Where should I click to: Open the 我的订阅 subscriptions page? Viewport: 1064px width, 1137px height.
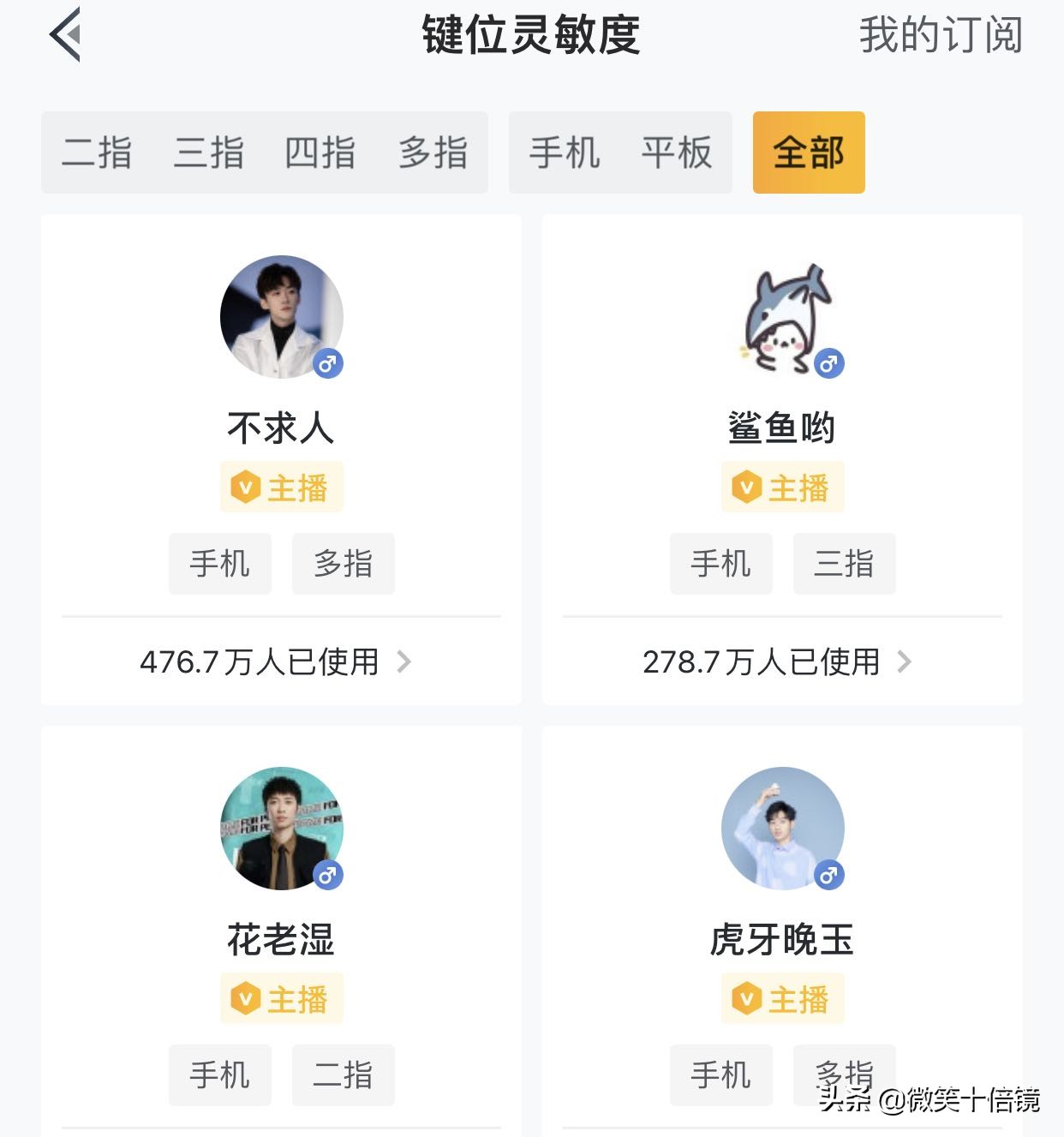point(942,36)
